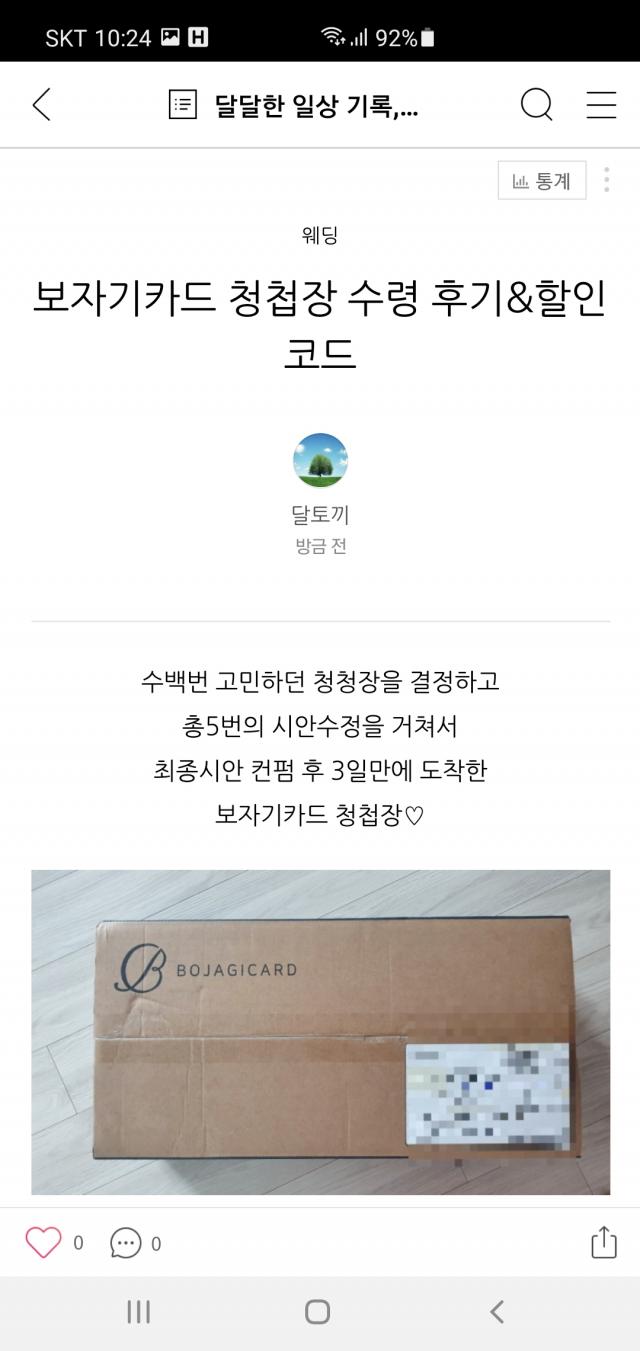Open the post's vertical dots menu
Viewport: 640px width, 1351px height.
606,181
